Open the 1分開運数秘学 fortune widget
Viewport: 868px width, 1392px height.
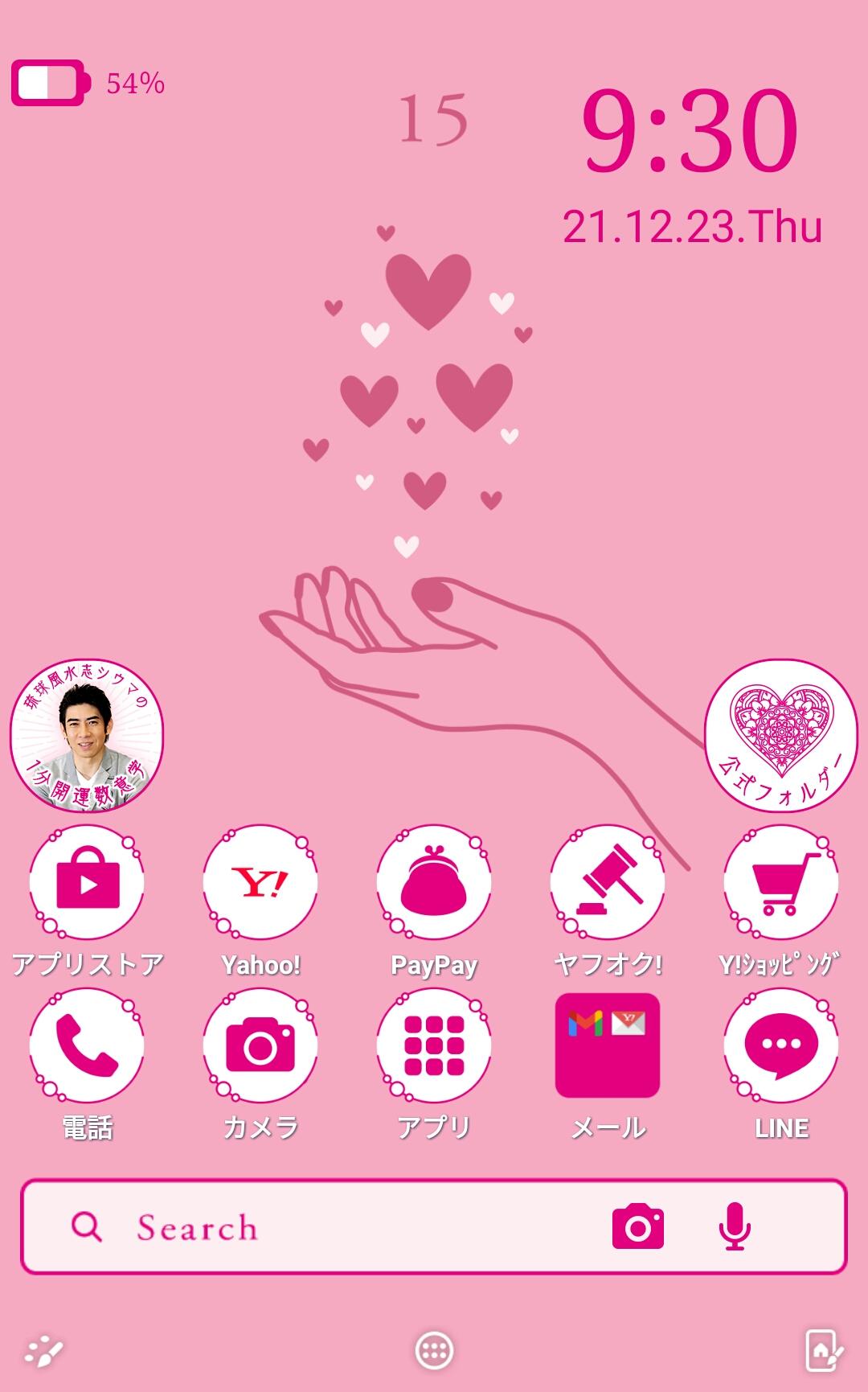[87, 736]
